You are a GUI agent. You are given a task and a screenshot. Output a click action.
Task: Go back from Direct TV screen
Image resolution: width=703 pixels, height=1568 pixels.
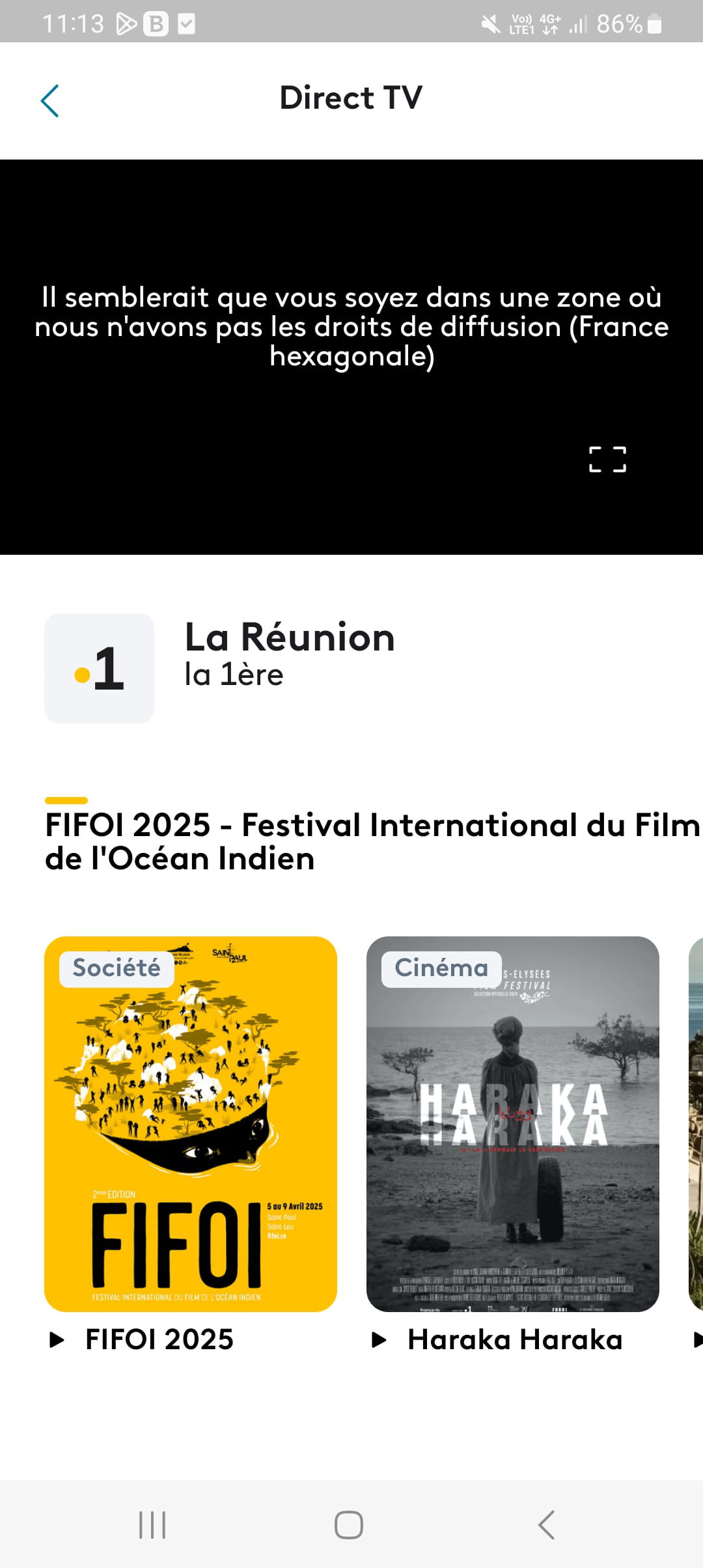(x=49, y=101)
